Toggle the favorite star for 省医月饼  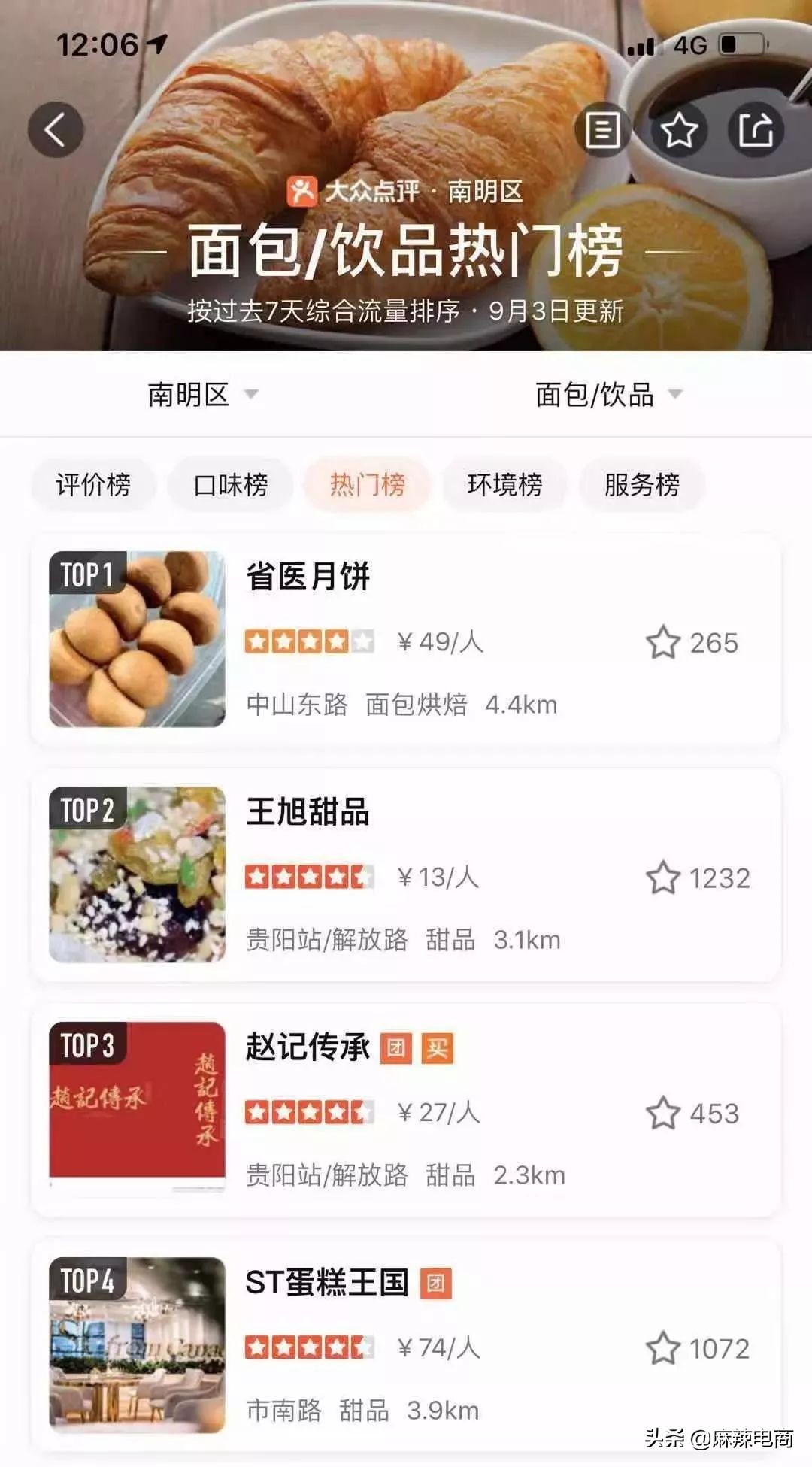click(x=665, y=643)
